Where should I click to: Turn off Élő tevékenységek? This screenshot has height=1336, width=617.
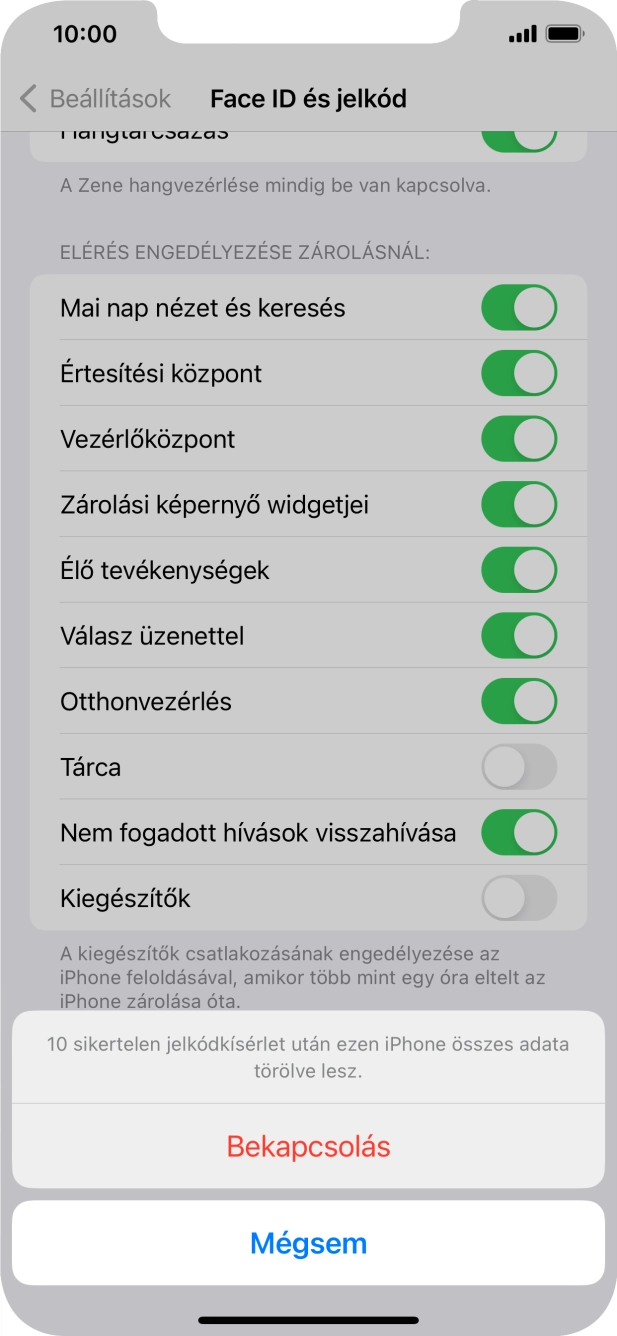[x=518, y=571]
